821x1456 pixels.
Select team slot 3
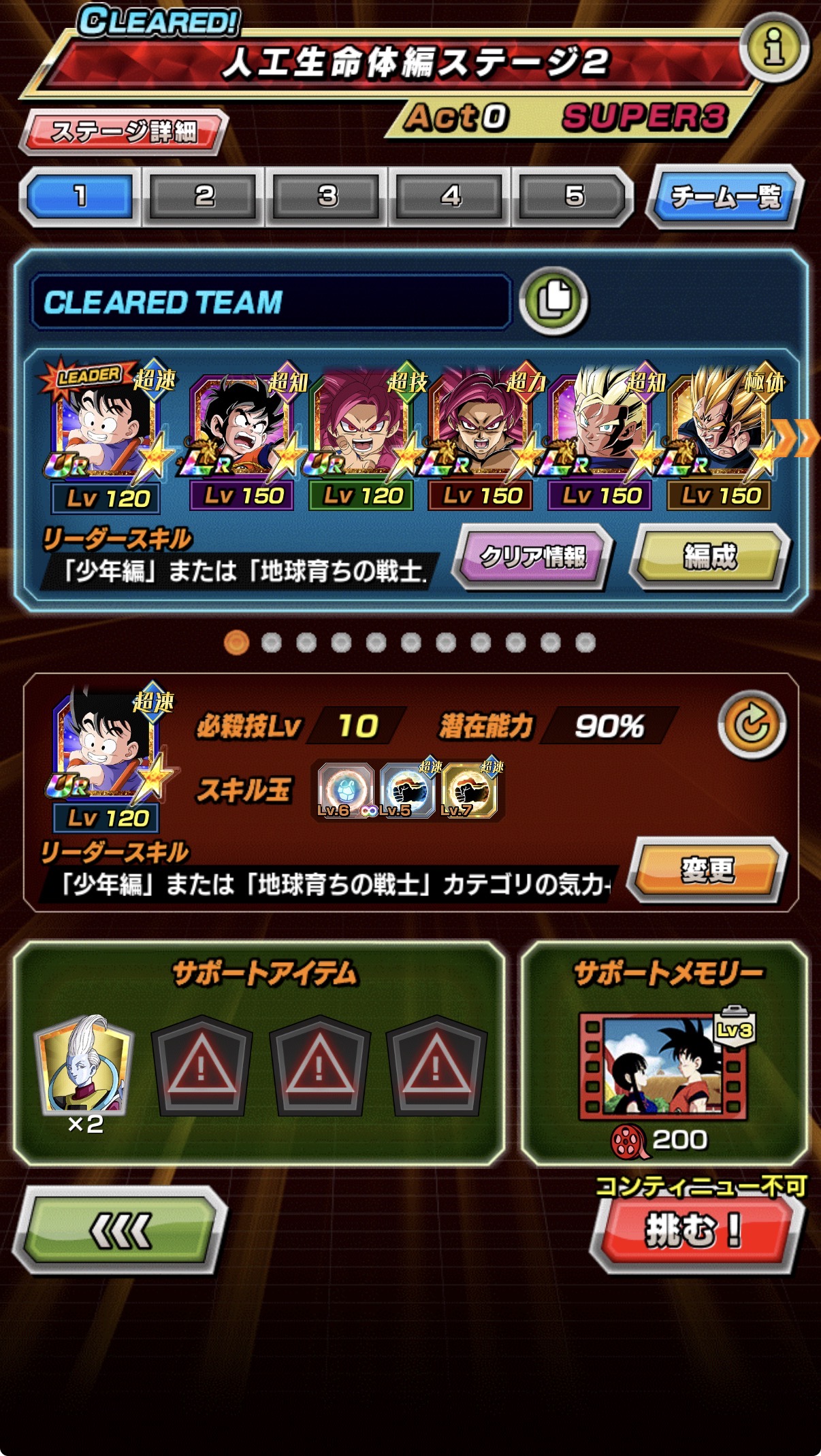coord(327,197)
